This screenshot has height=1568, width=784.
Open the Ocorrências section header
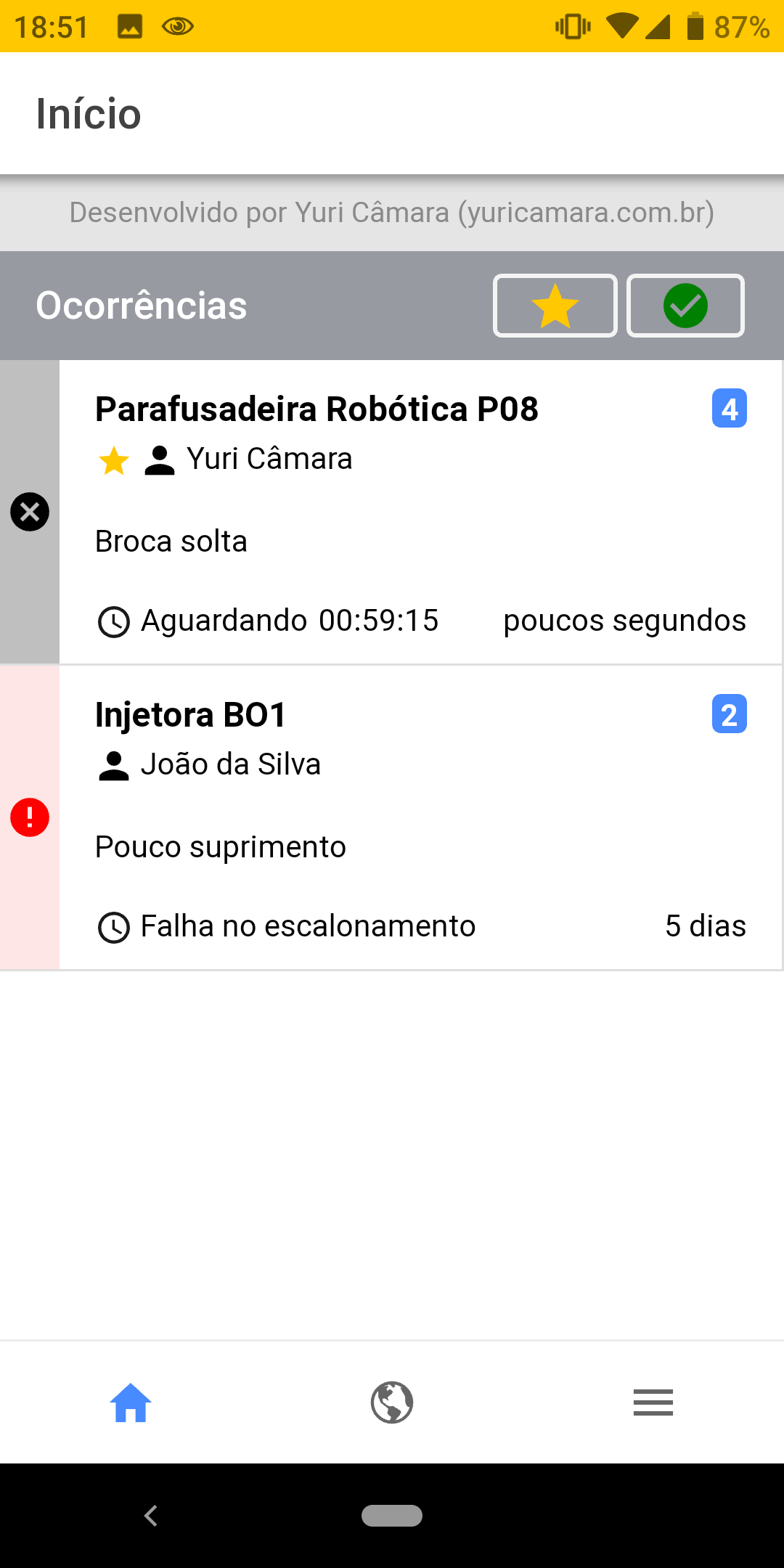[x=142, y=306]
